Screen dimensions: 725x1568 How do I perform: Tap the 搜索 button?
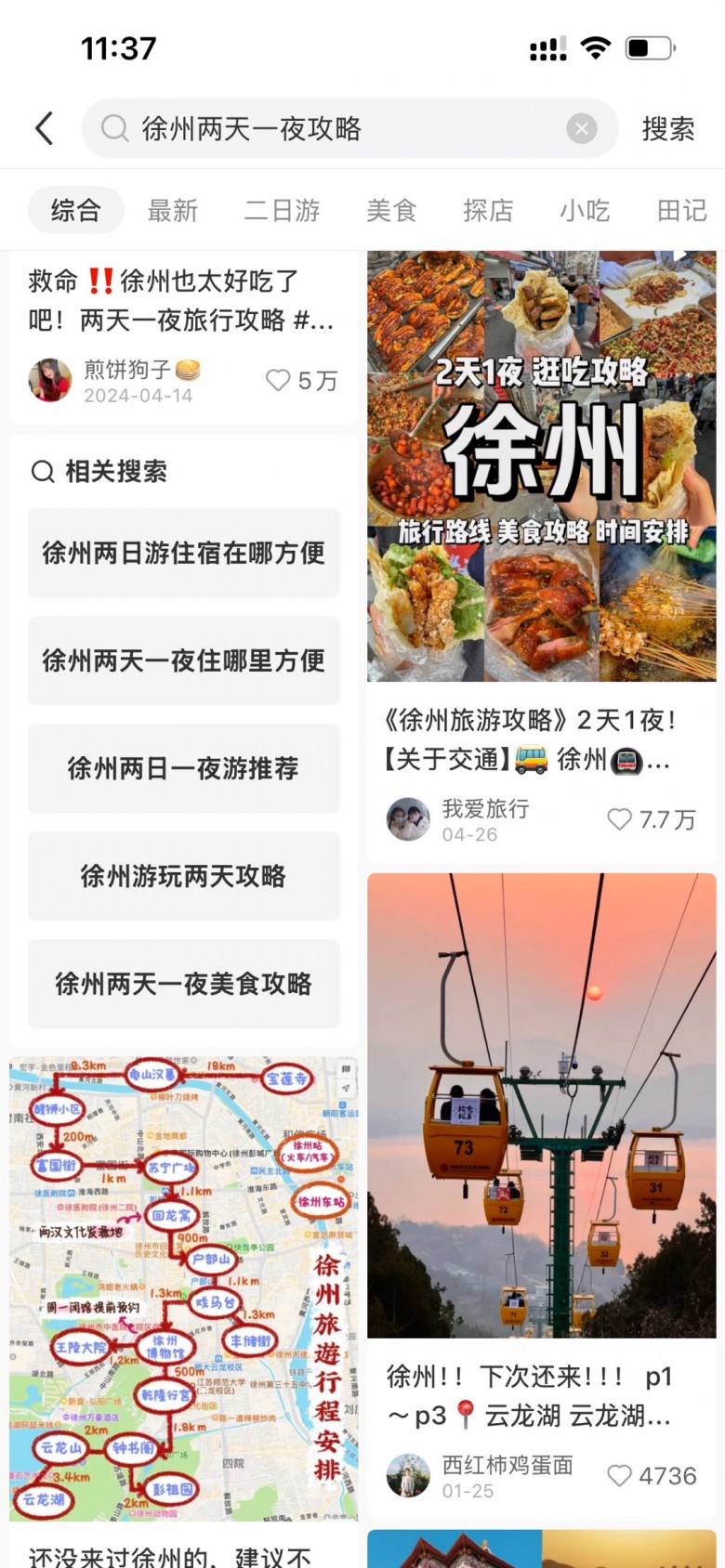[668, 128]
